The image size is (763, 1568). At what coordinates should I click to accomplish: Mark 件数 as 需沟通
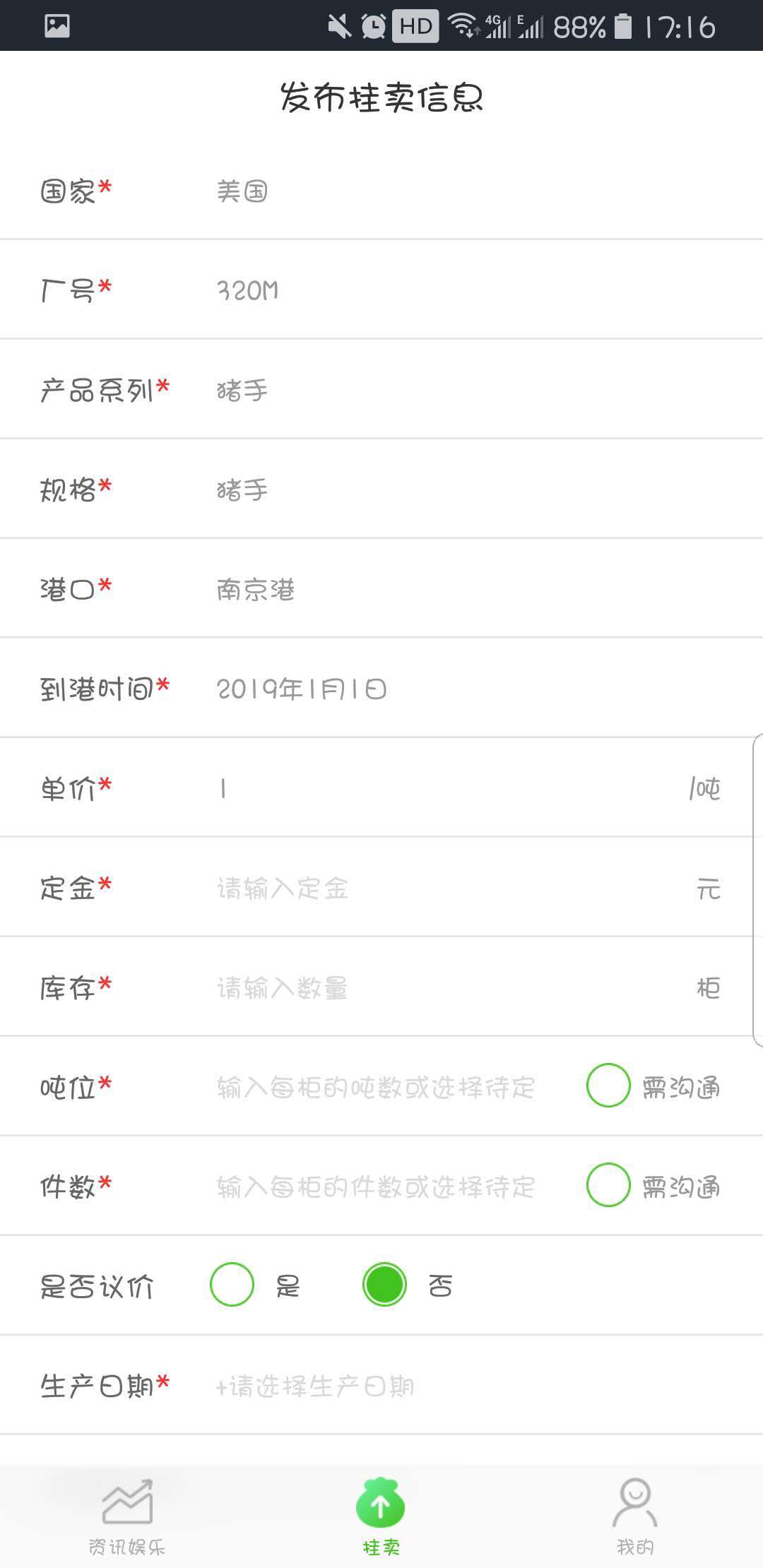(x=608, y=1185)
